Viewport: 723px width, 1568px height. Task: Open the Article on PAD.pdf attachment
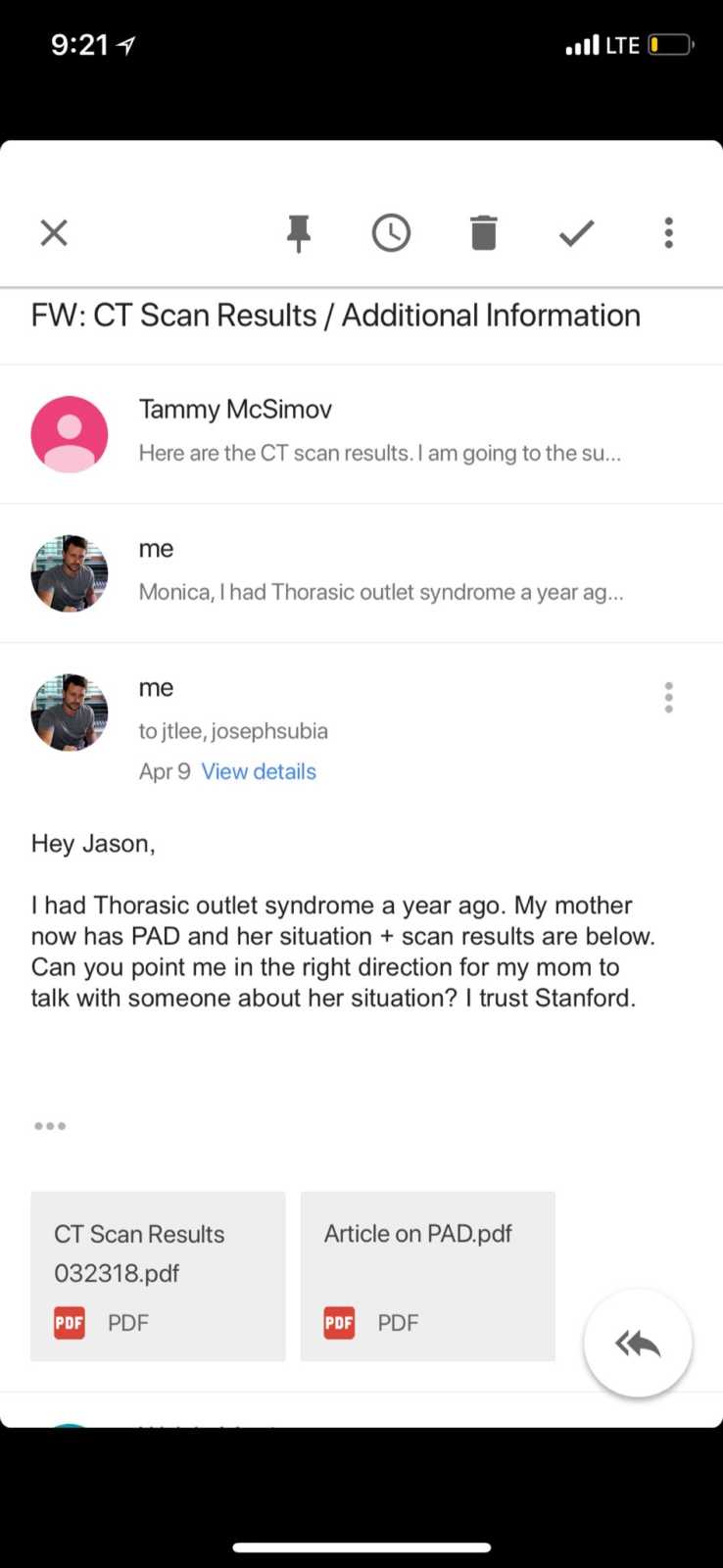(x=428, y=1276)
